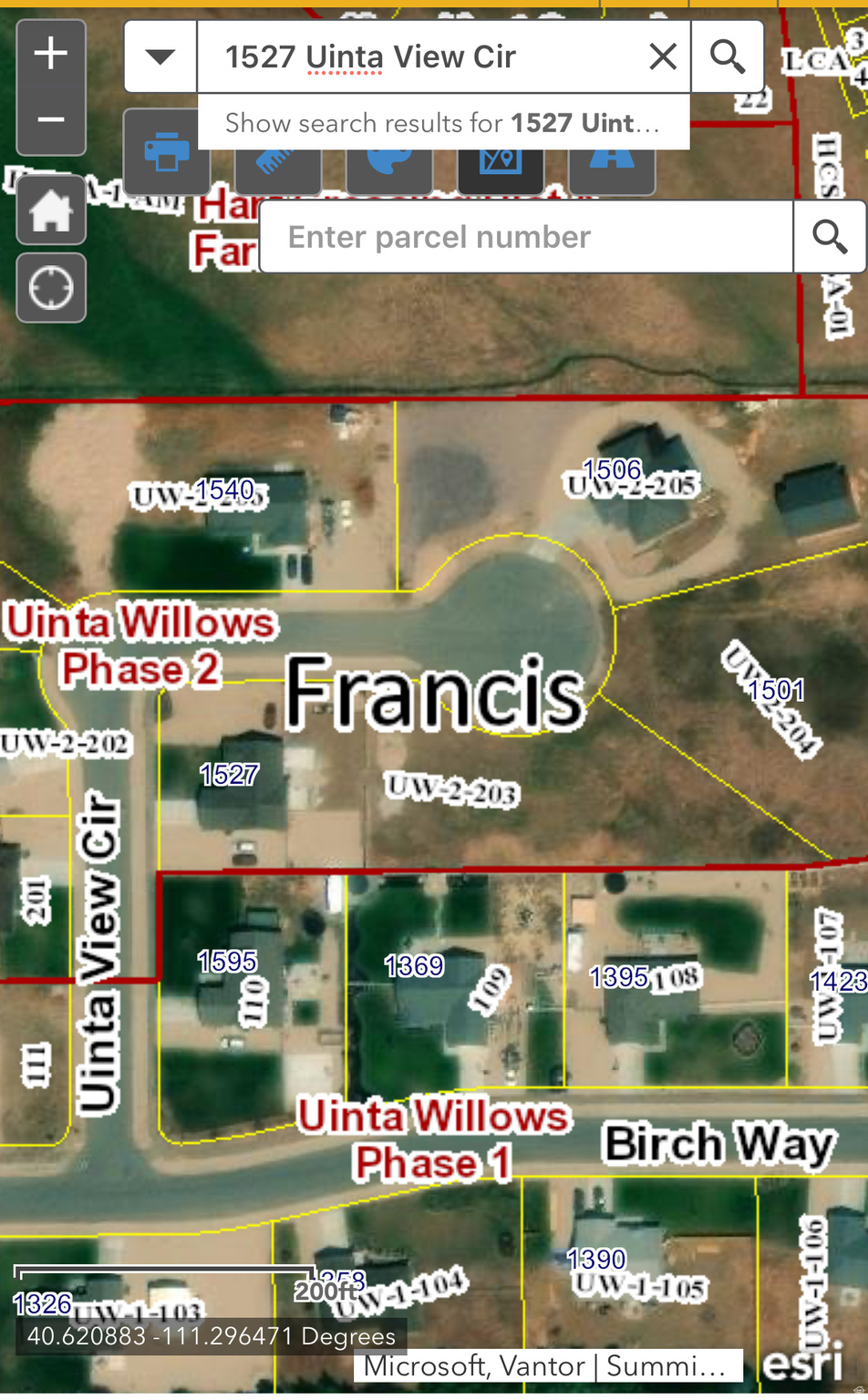Zoom out using the minus button

tap(50, 118)
